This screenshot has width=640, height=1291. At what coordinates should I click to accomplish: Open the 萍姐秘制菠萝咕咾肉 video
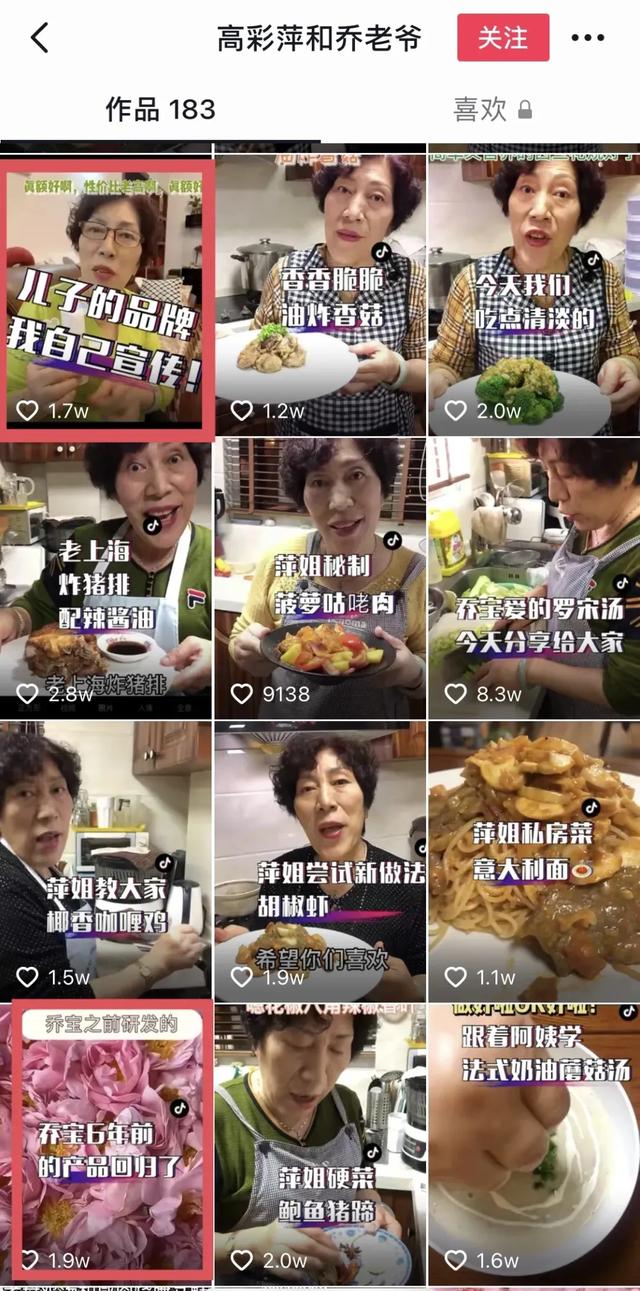tap(320, 580)
